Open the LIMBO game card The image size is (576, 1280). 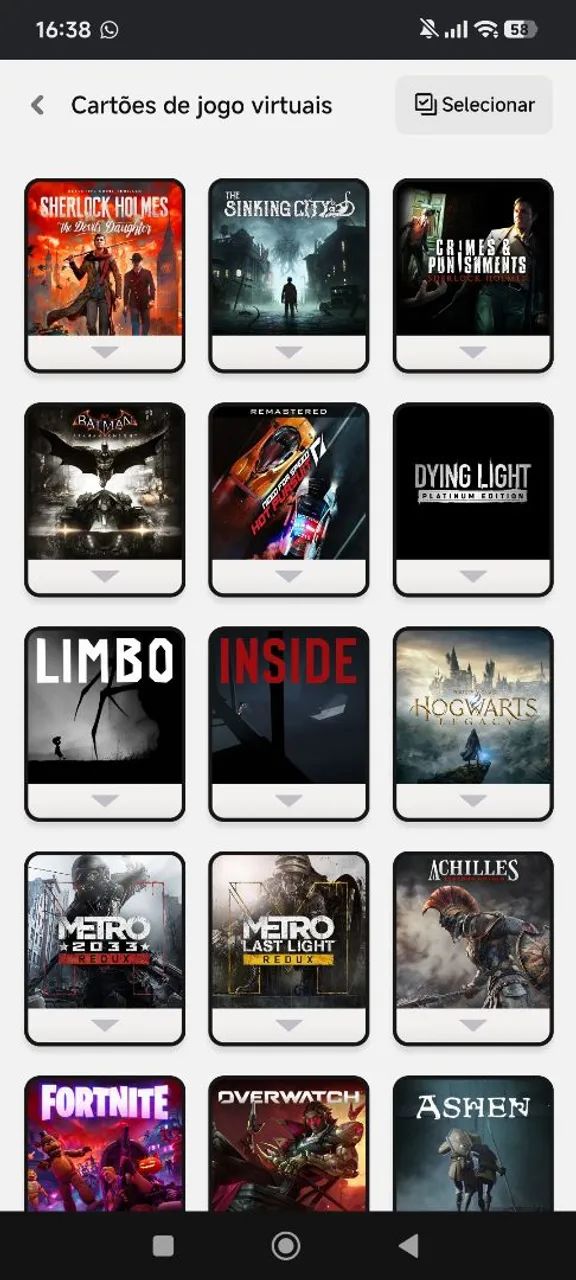105,706
